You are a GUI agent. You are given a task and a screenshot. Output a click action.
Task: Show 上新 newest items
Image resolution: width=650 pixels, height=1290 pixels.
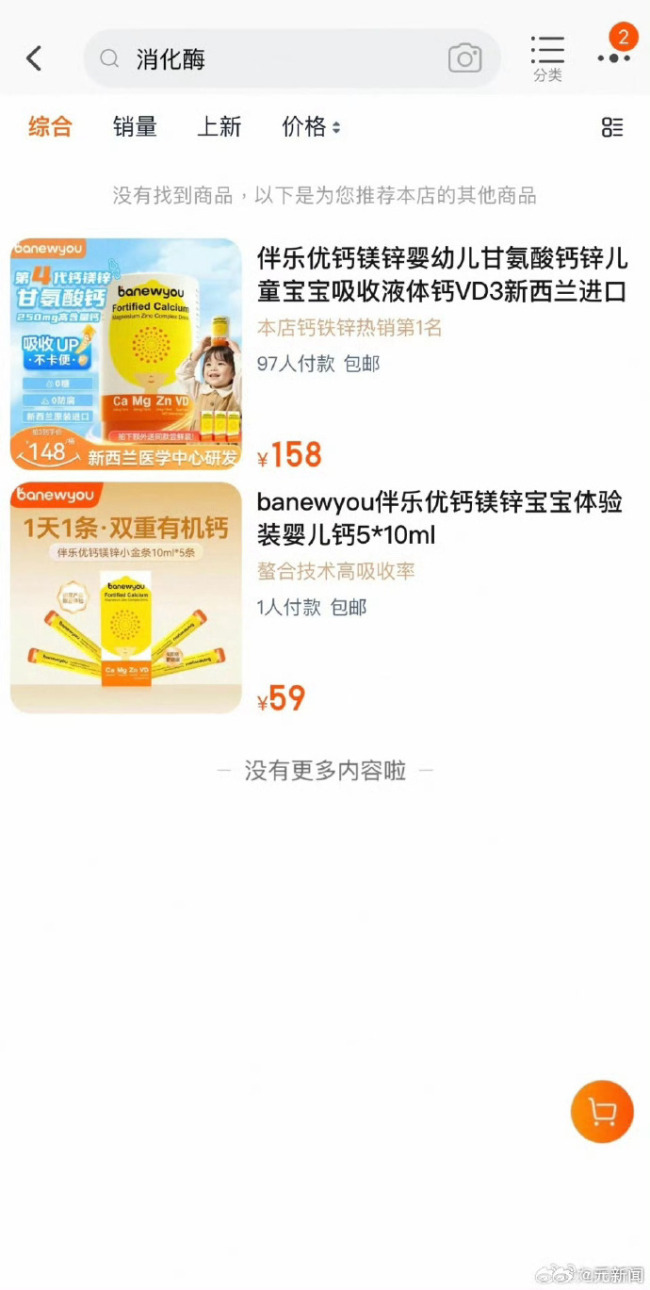click(x=219, y=127)
